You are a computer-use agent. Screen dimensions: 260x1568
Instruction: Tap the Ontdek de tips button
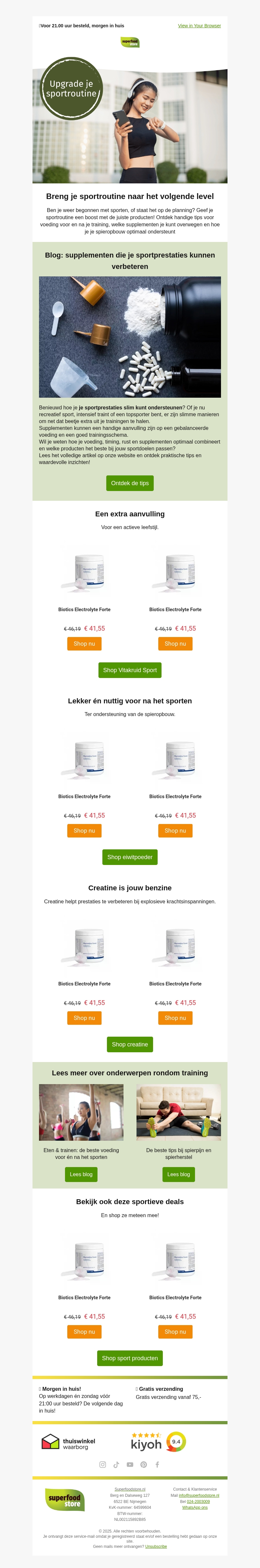tap(130, 483)
